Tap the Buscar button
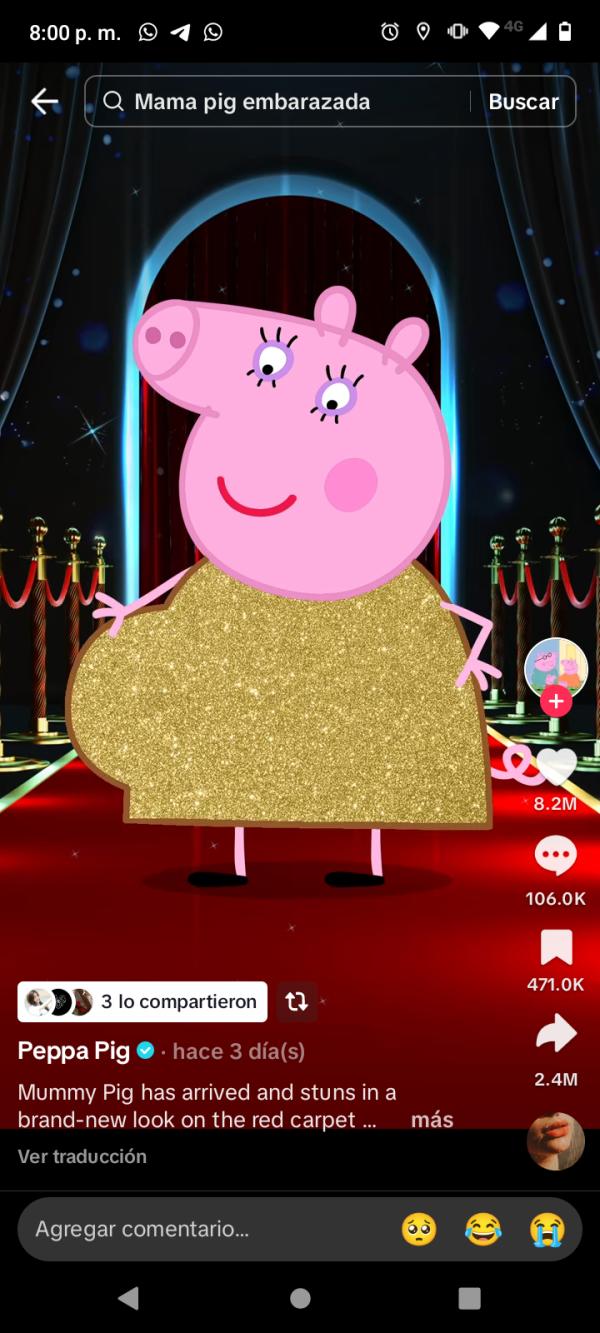 523,102
